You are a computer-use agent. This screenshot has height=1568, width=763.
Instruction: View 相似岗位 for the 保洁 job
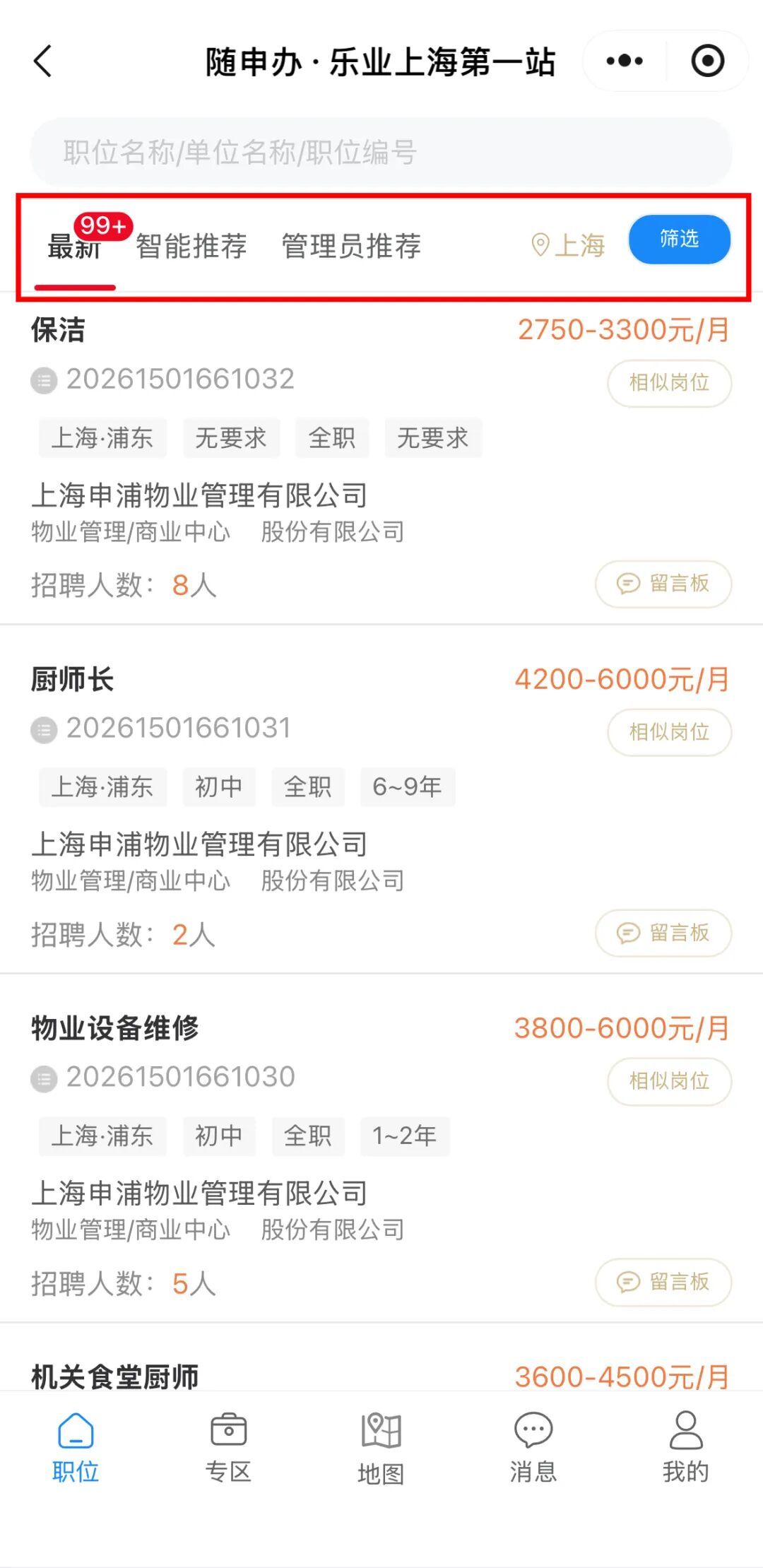(669, 383)
